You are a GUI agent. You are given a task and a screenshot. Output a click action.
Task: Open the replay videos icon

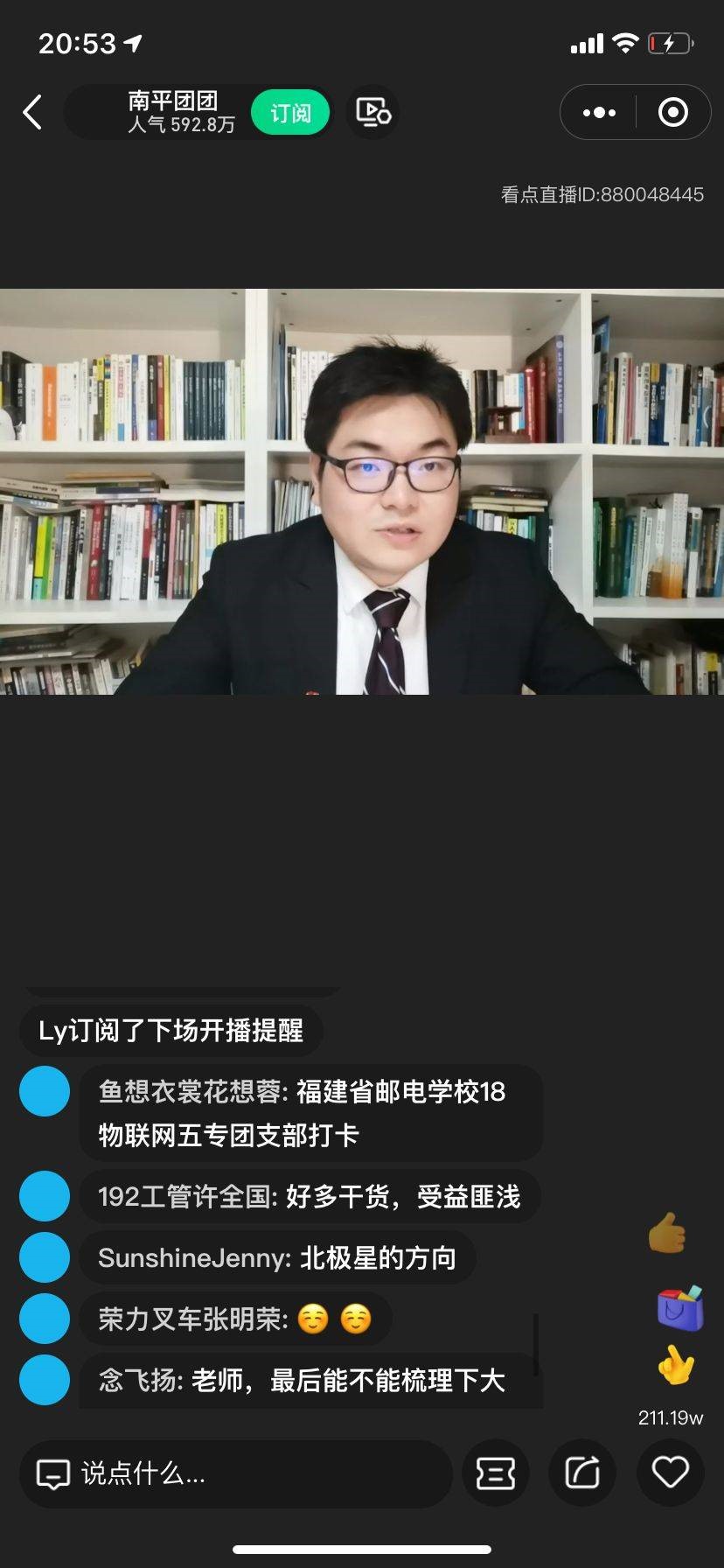tap(373, 112)
